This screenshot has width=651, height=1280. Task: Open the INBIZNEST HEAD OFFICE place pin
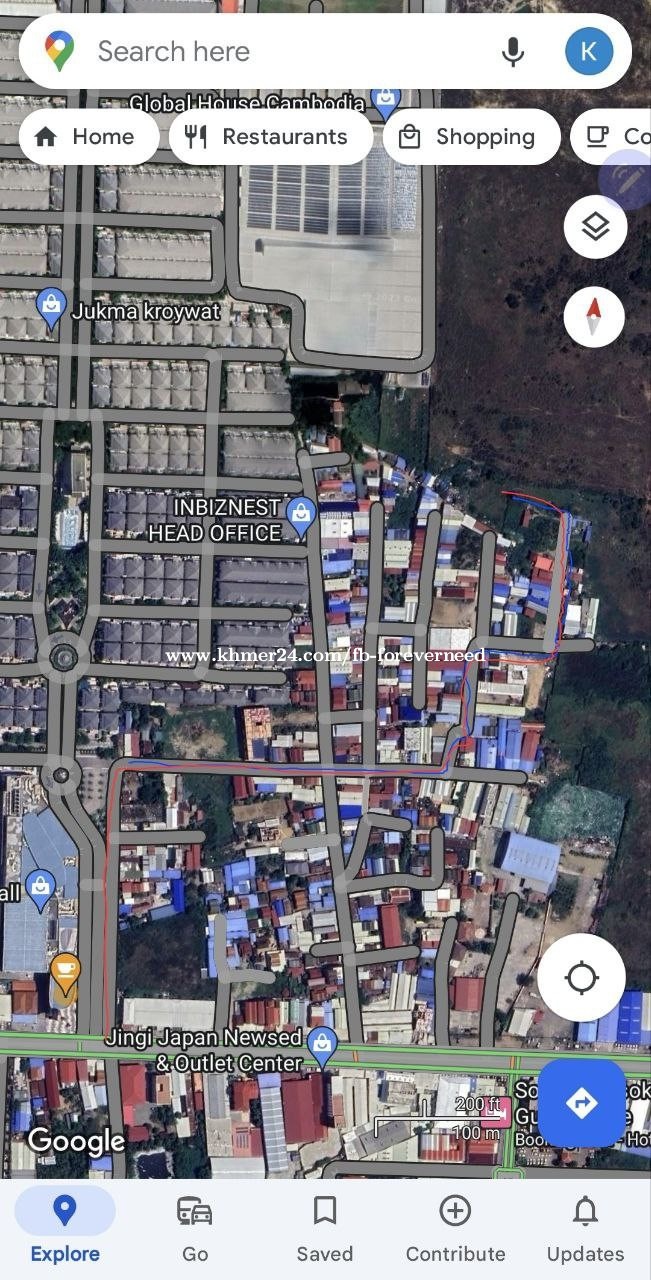(x=299, y=516)
